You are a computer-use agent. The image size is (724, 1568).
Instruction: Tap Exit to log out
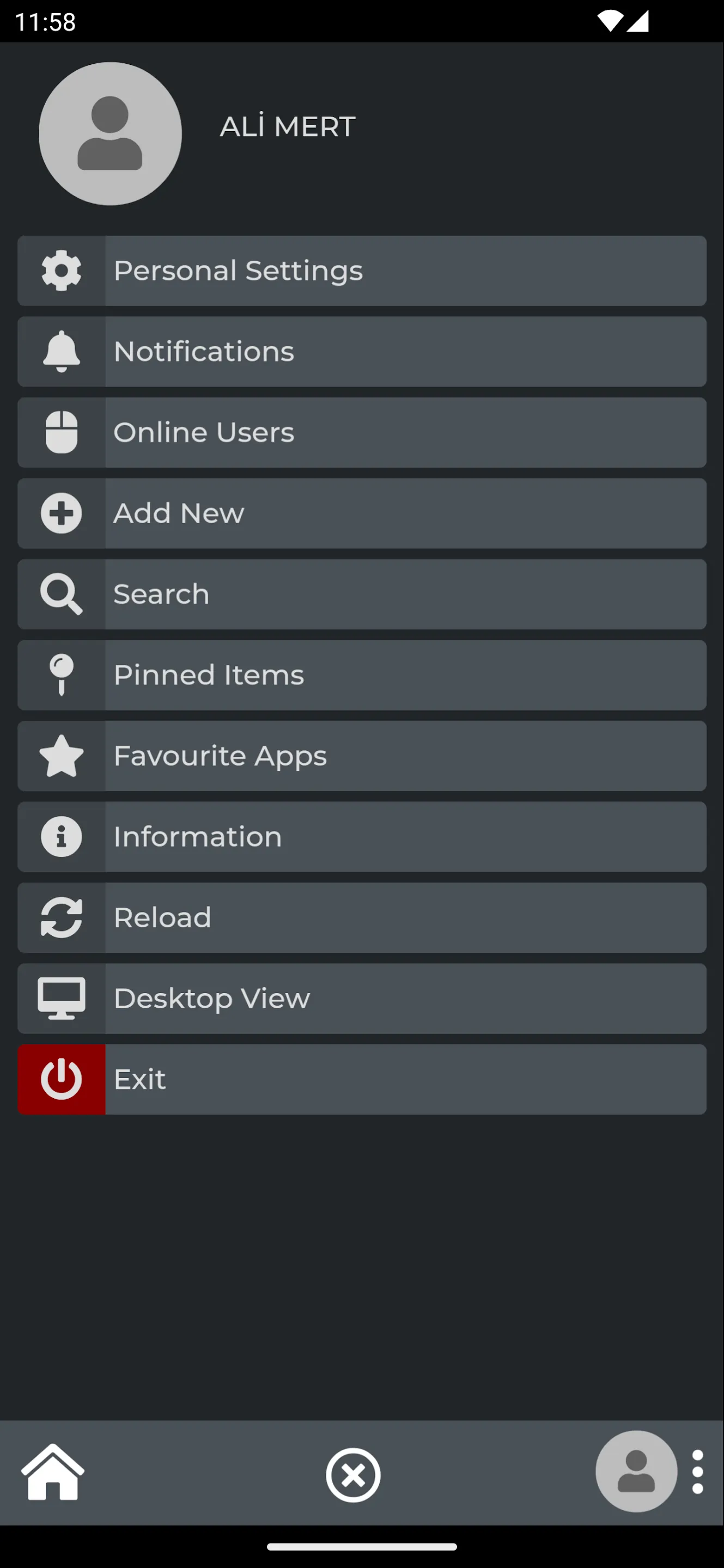[362, 1080]
